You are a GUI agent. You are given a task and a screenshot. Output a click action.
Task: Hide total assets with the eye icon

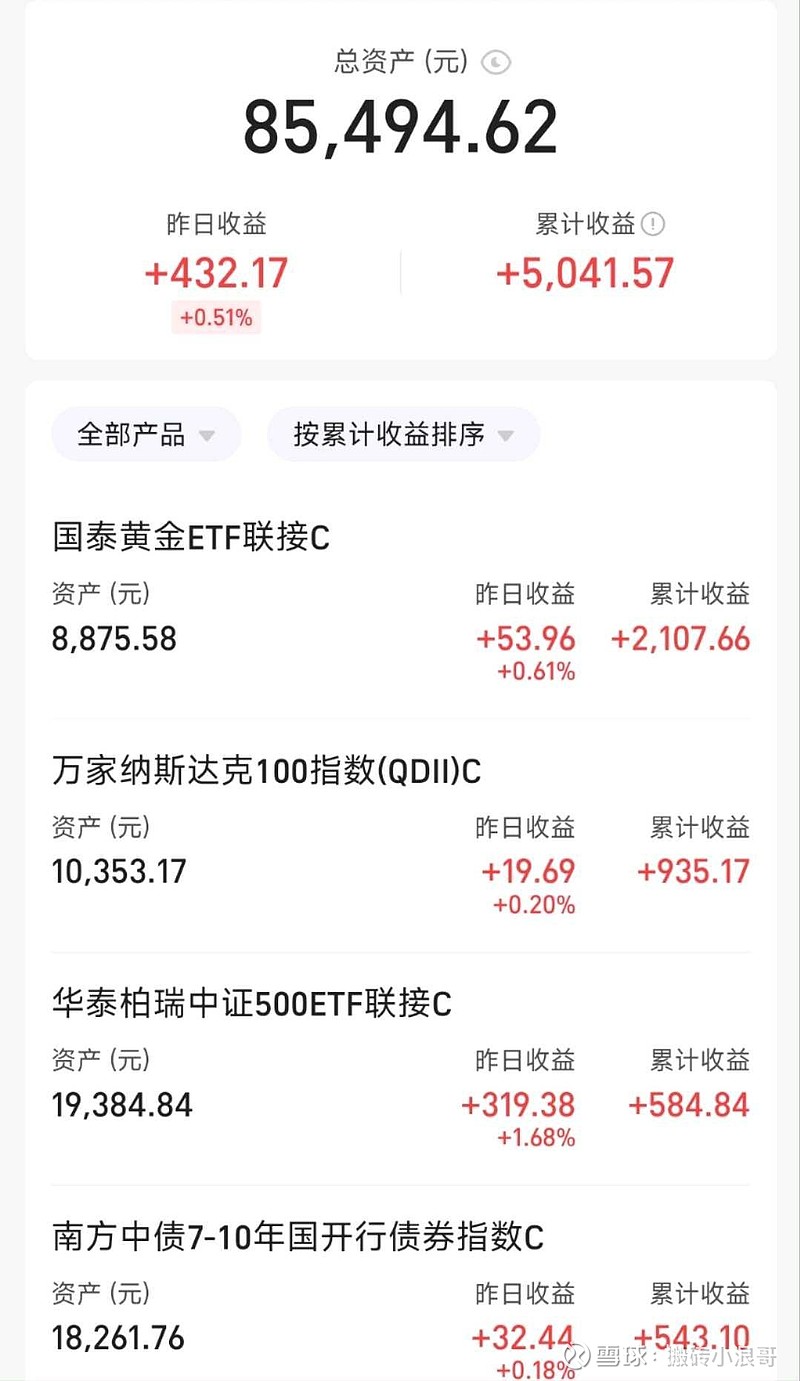(x=496, y=63)
